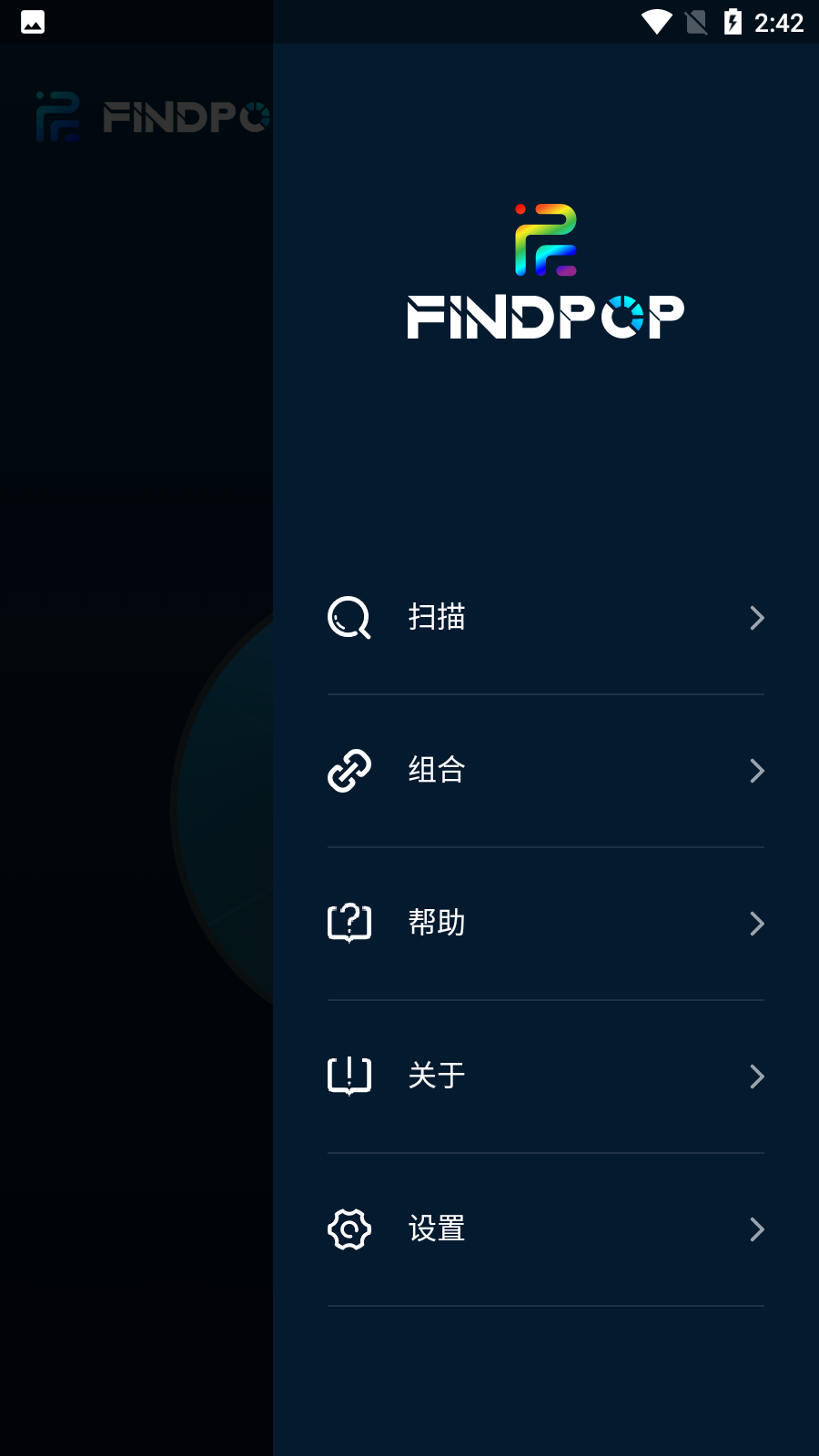Tap the 帮助 question mark icon

349,923
